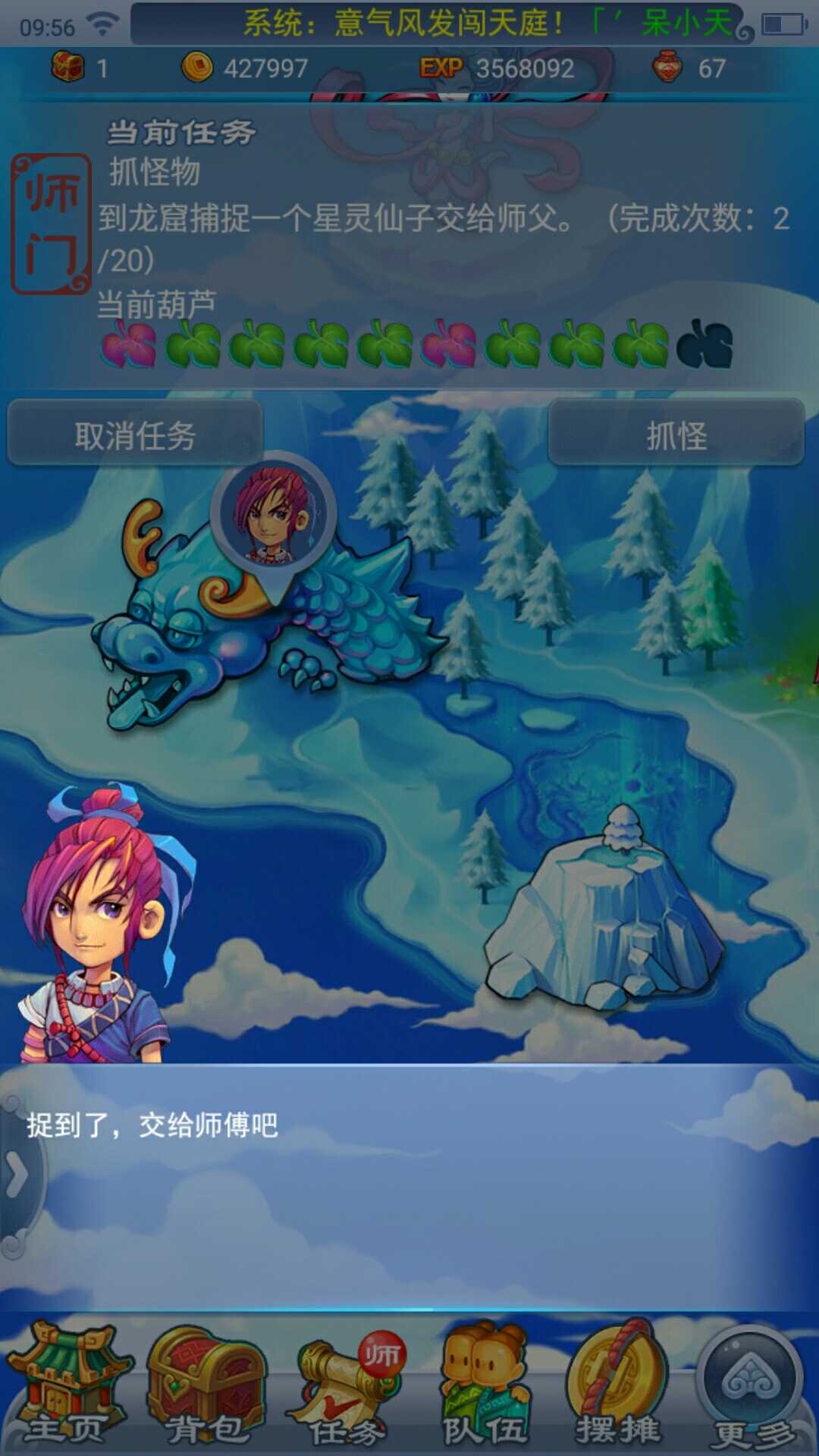The width and height of the screenshot is (819, 1456).
Task: Tap the 抓怪 button
Action: 676,434
